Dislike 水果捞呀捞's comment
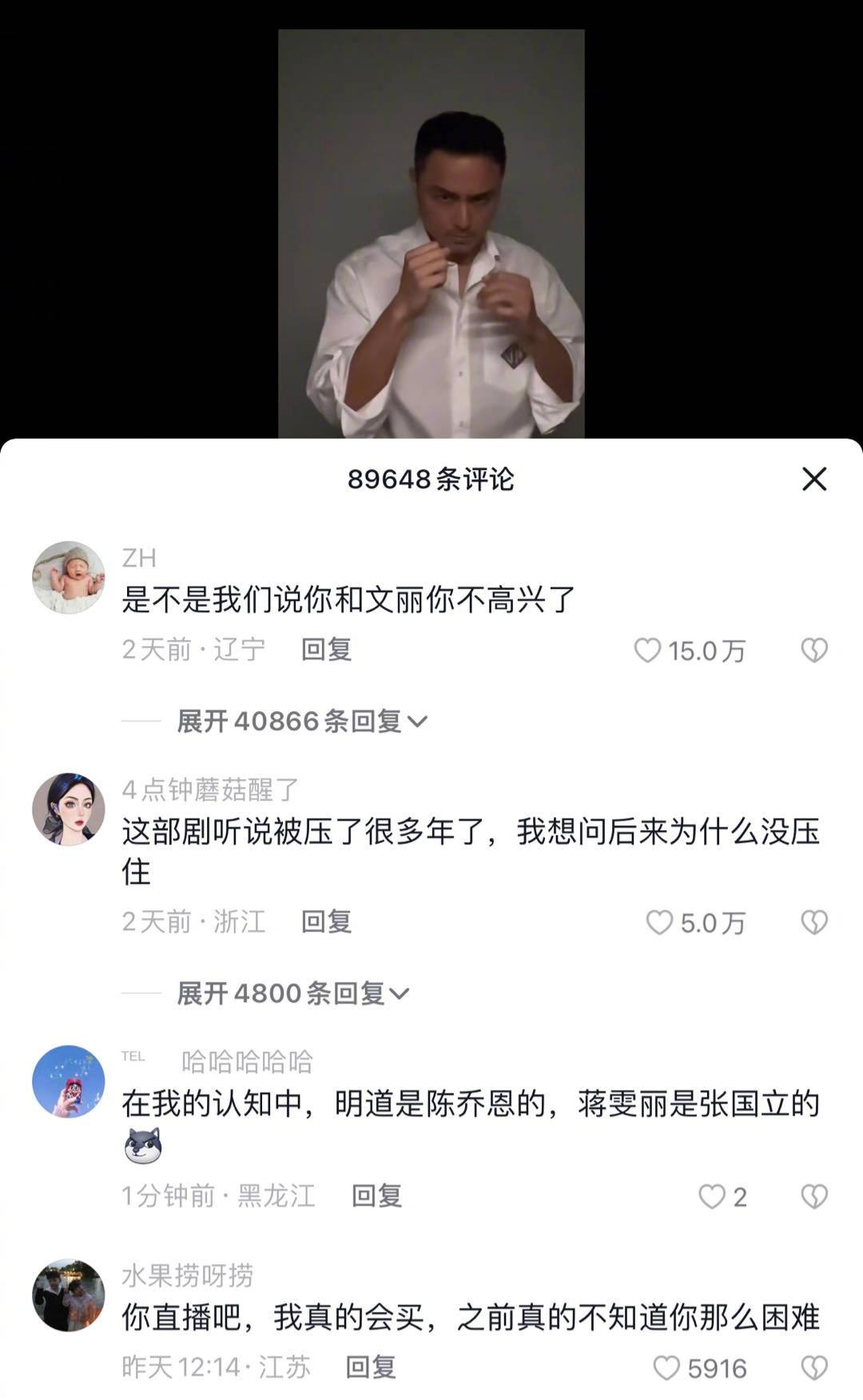The width and height of the screenshot is (863, 1400). [x=813, y=1368]
